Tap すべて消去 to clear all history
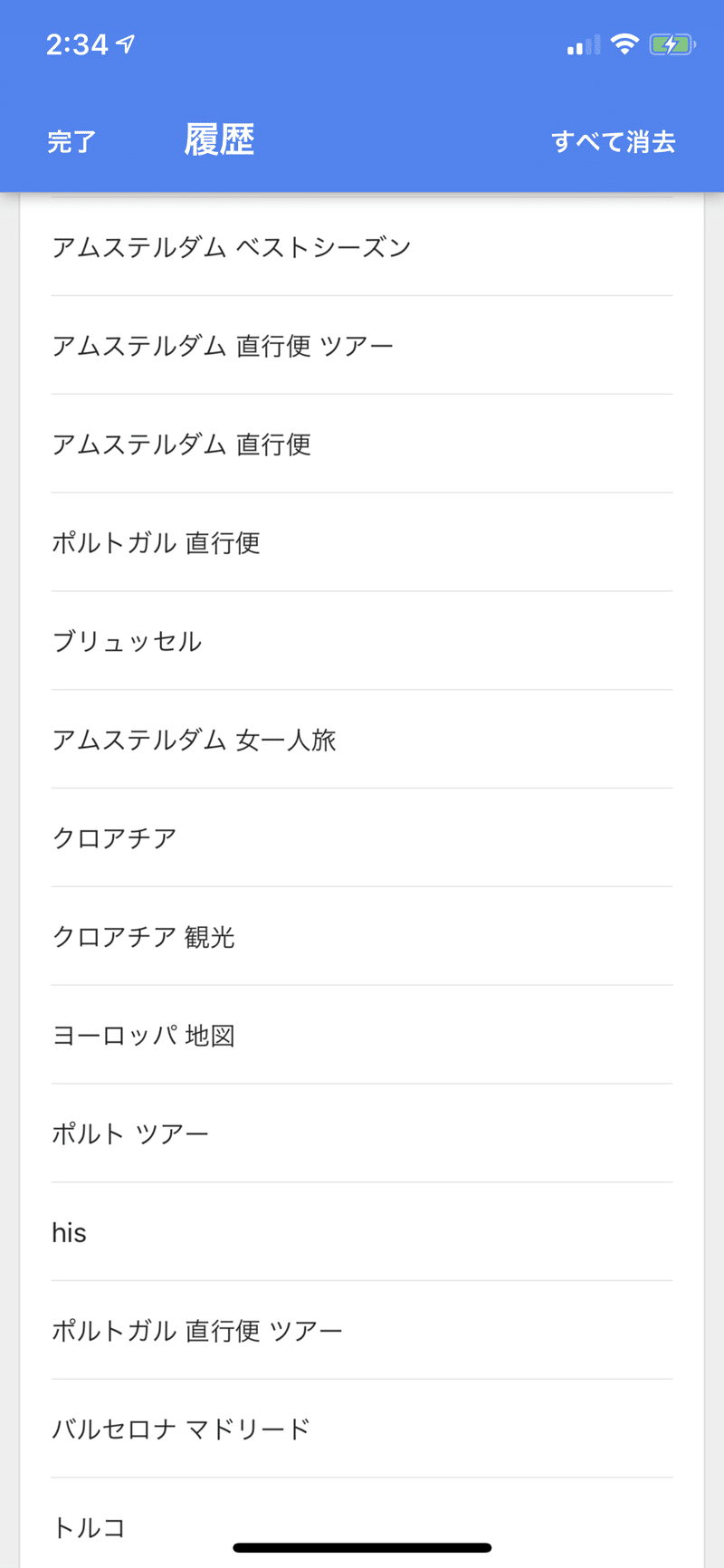Image resolution: width=724 pixels, height=1568 pixels. [x=615, y=141]
